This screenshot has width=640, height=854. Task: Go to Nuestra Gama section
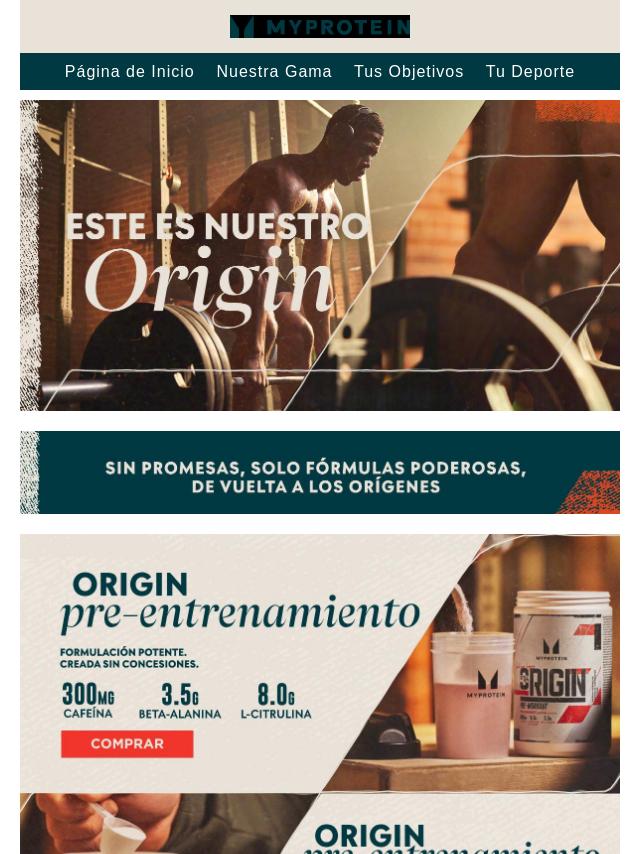(x=274, y=72)
